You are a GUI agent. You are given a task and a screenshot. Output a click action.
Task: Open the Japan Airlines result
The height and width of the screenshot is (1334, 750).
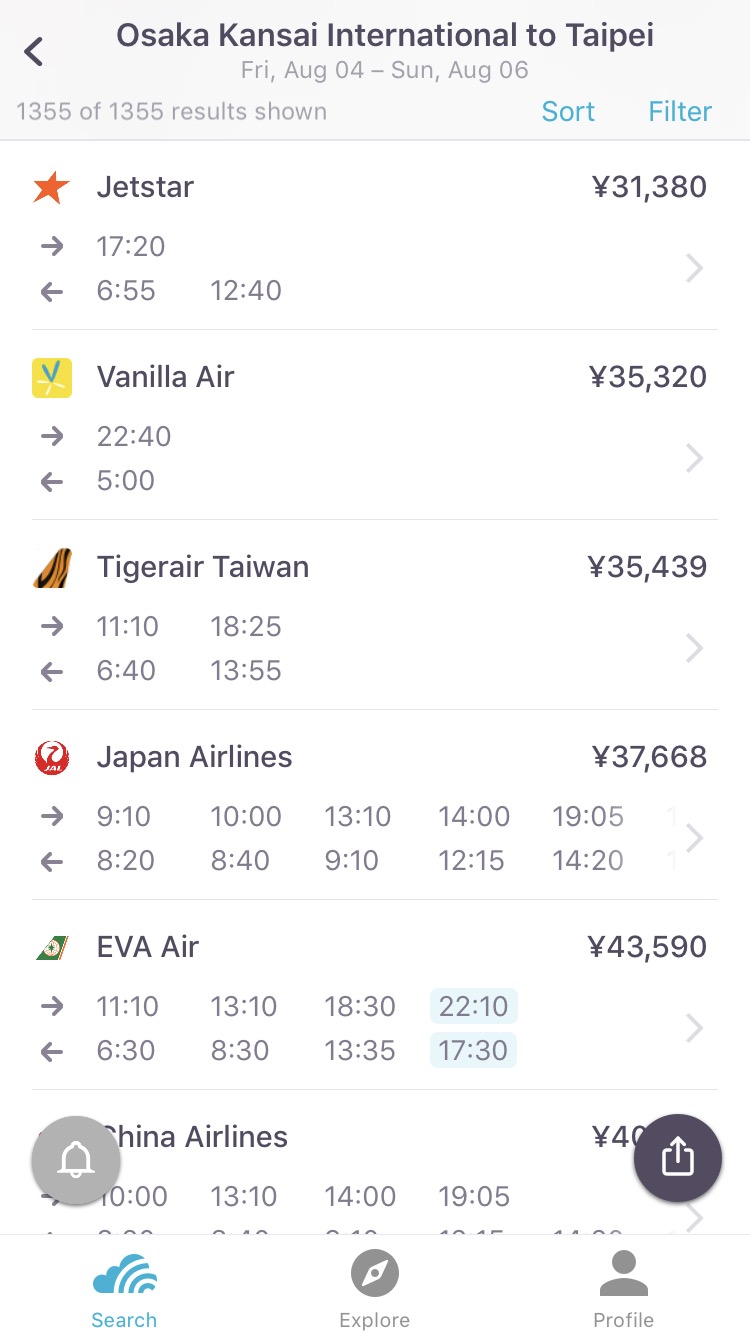(375, 805)
